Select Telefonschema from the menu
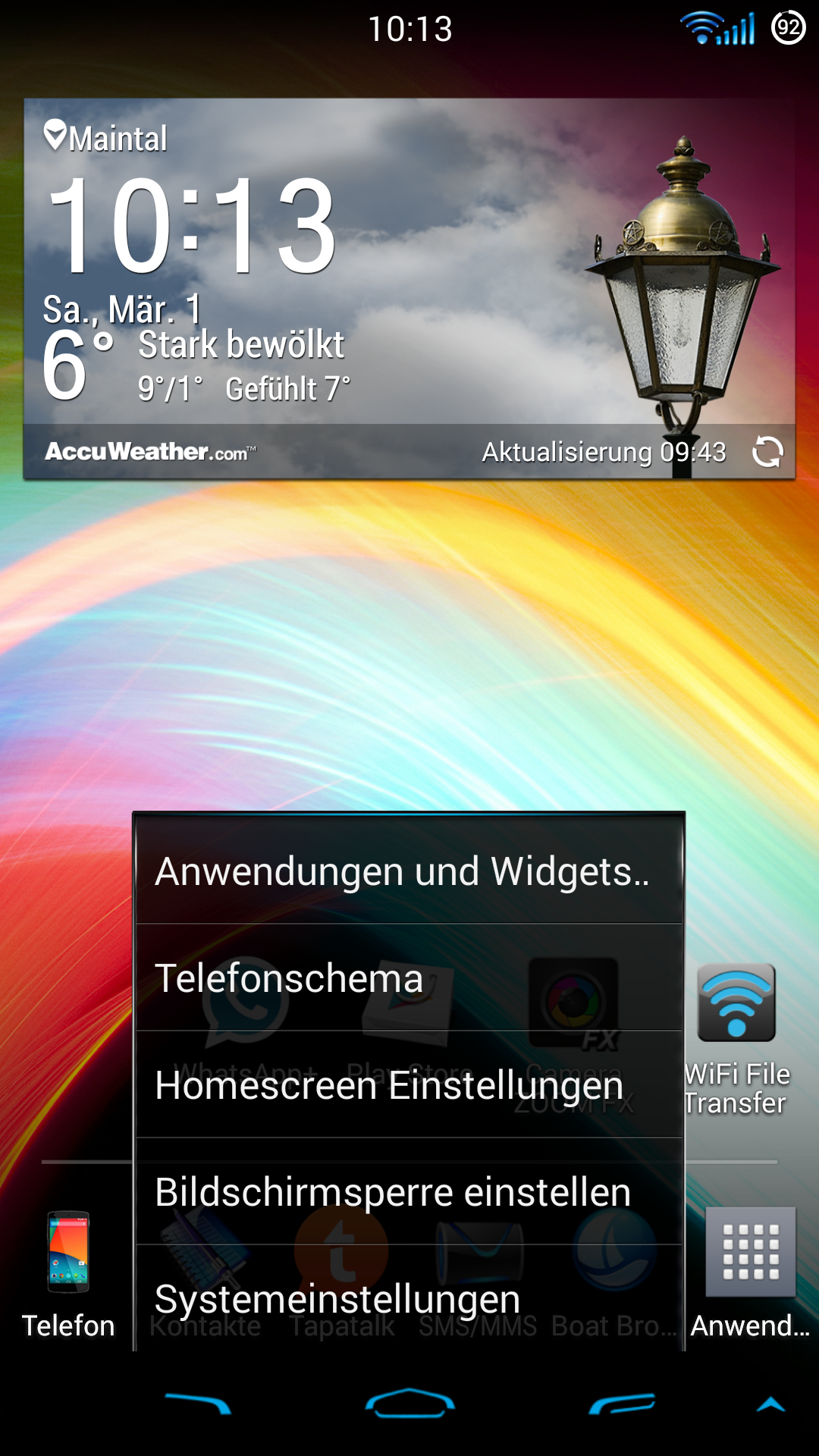Viewport: 819px width, 1456px height. point(409,977)
